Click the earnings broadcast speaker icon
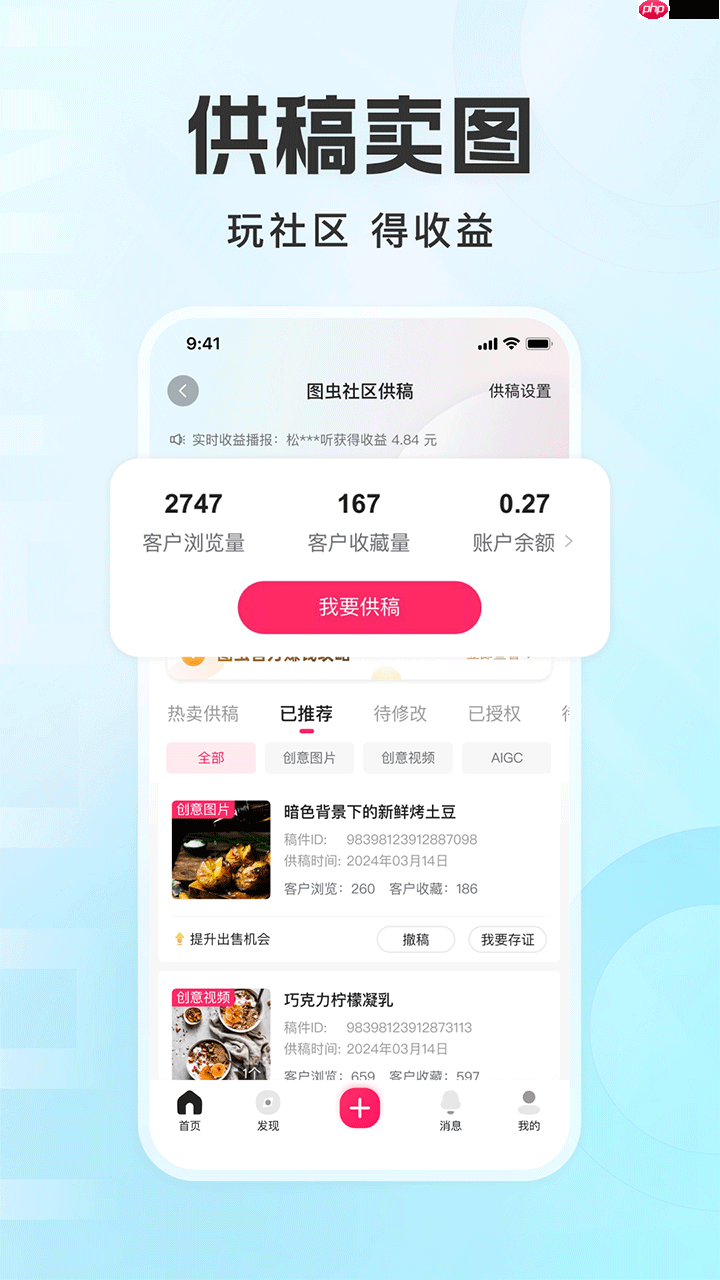The width and height of the screenshot is (720, 1280). pyautogui.click(x=176, y=439)
